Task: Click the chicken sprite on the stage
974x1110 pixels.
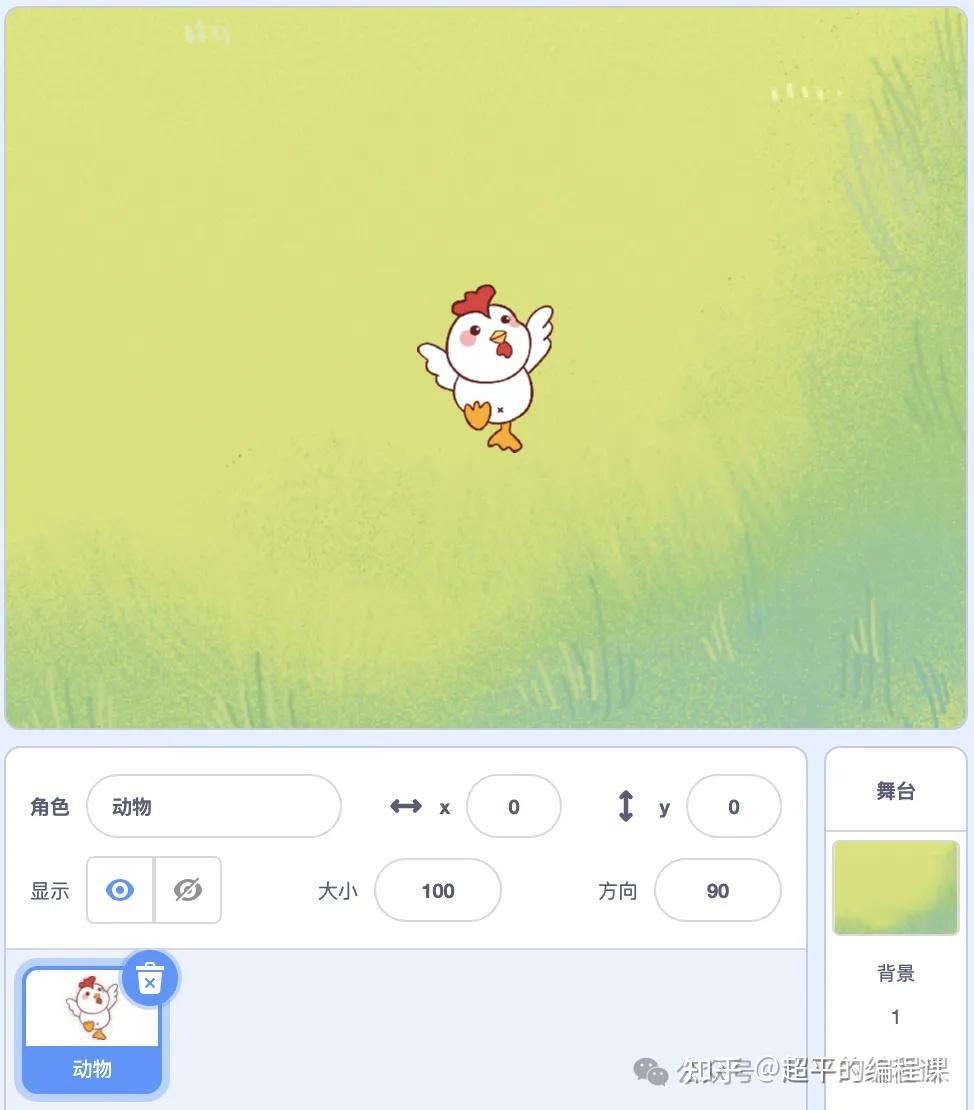Action: (x=490, y=365)
